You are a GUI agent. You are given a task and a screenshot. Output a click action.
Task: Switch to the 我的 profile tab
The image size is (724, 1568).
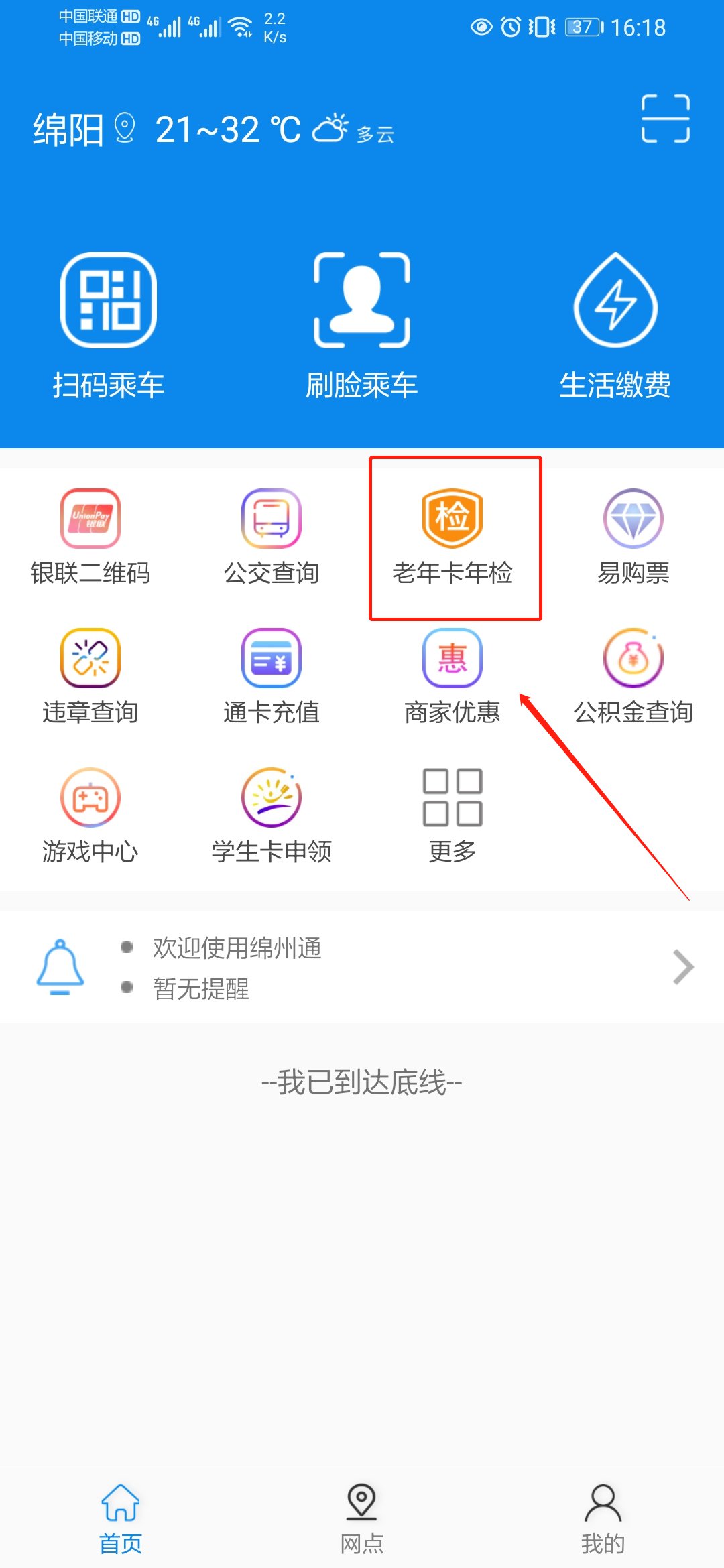(x=603, y=1519)
